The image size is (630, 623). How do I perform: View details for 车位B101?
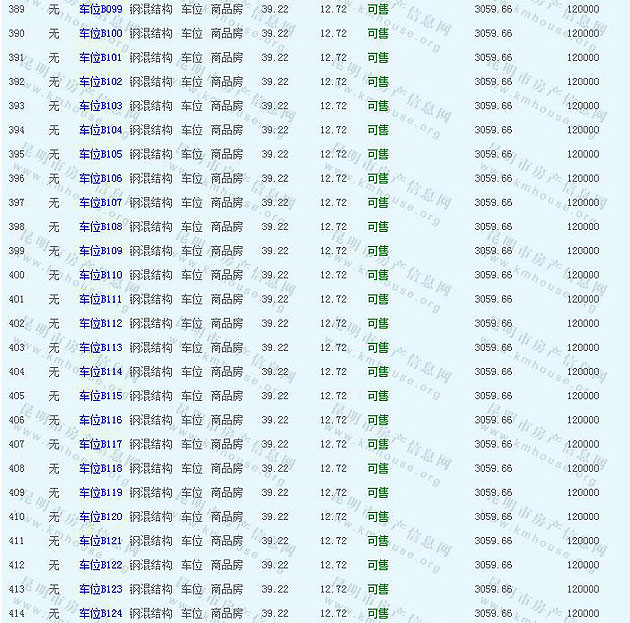point(101,57)
